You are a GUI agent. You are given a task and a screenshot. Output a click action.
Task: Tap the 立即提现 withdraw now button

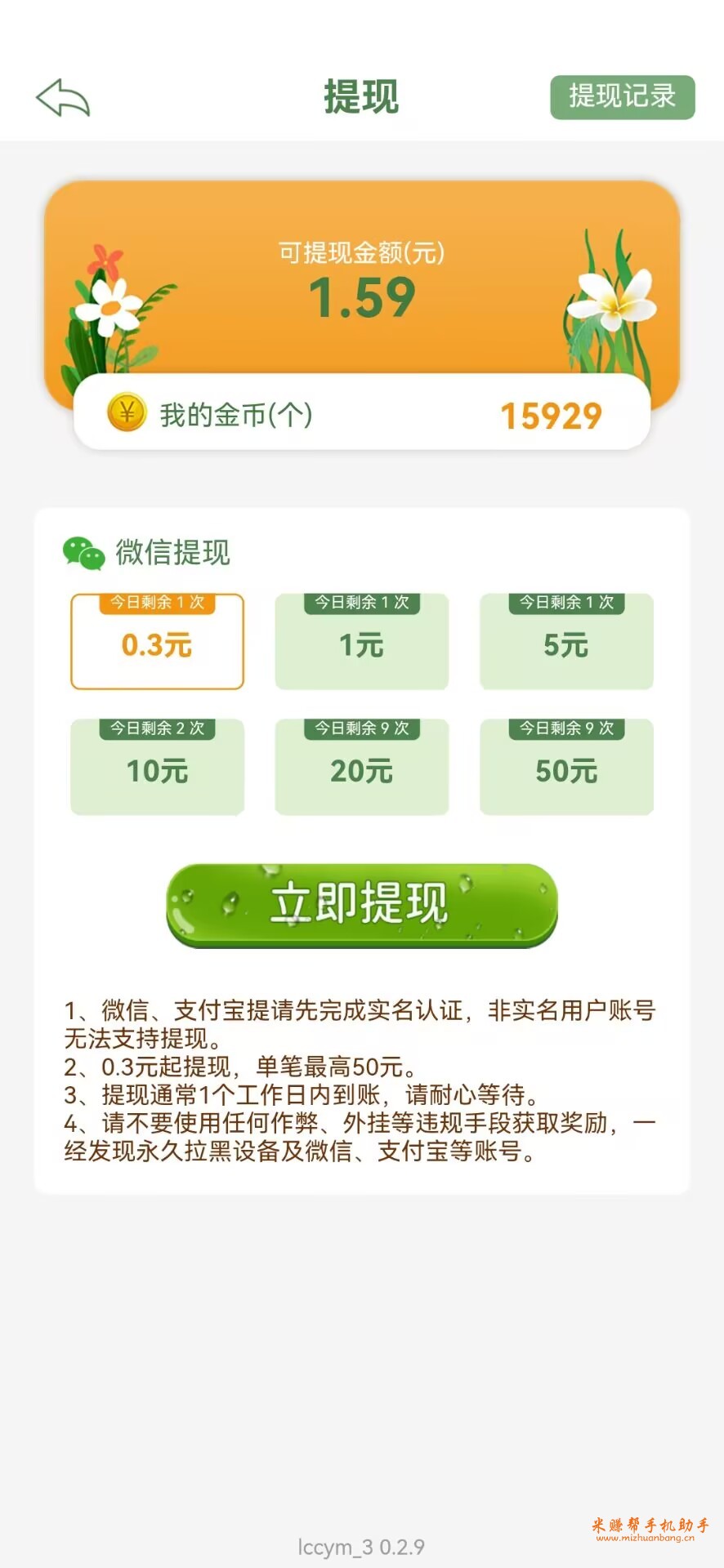coord(361,905)
